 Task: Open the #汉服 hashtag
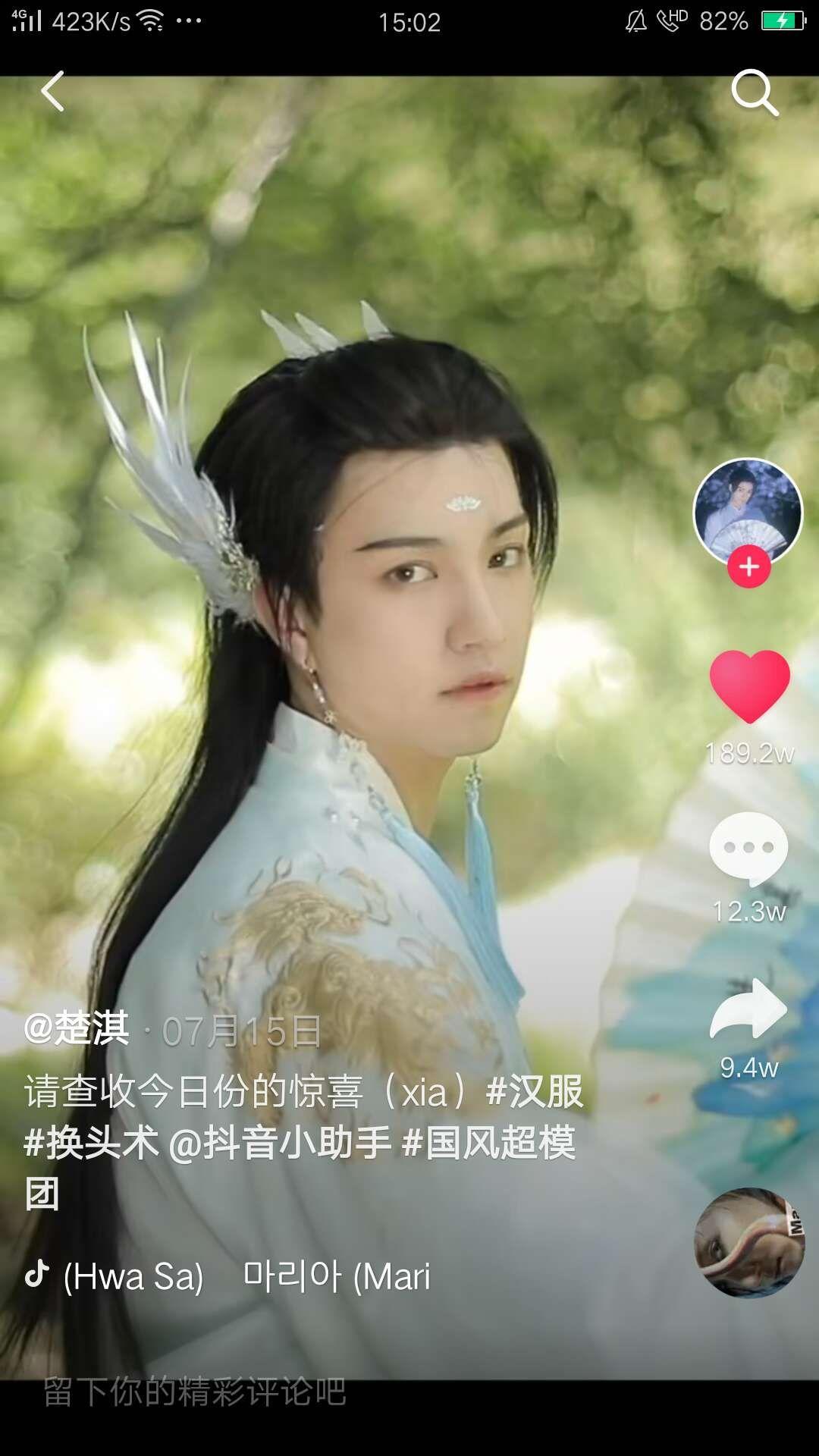point(534,1092)
